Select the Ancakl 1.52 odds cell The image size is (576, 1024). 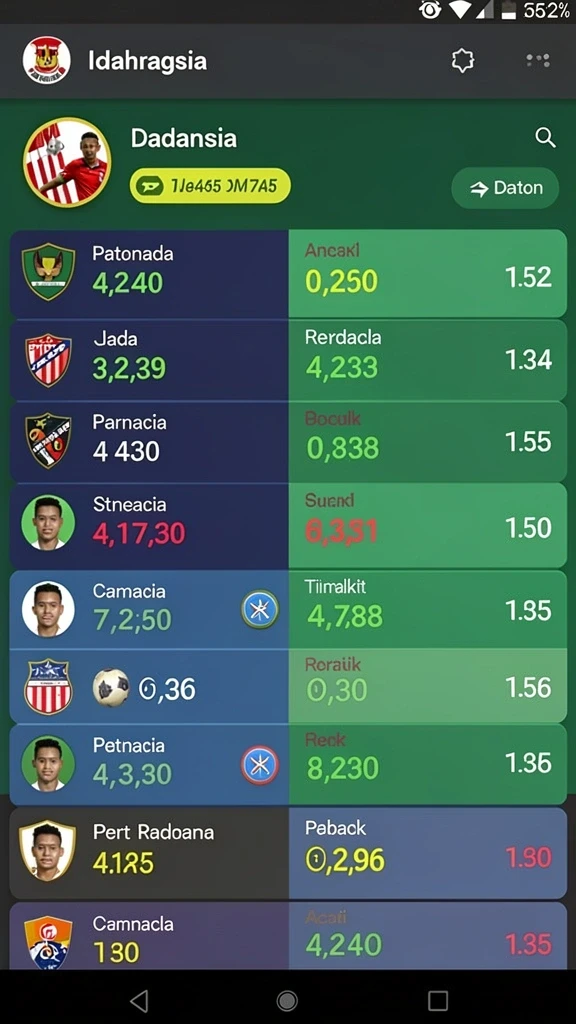(x=428, y=274)
